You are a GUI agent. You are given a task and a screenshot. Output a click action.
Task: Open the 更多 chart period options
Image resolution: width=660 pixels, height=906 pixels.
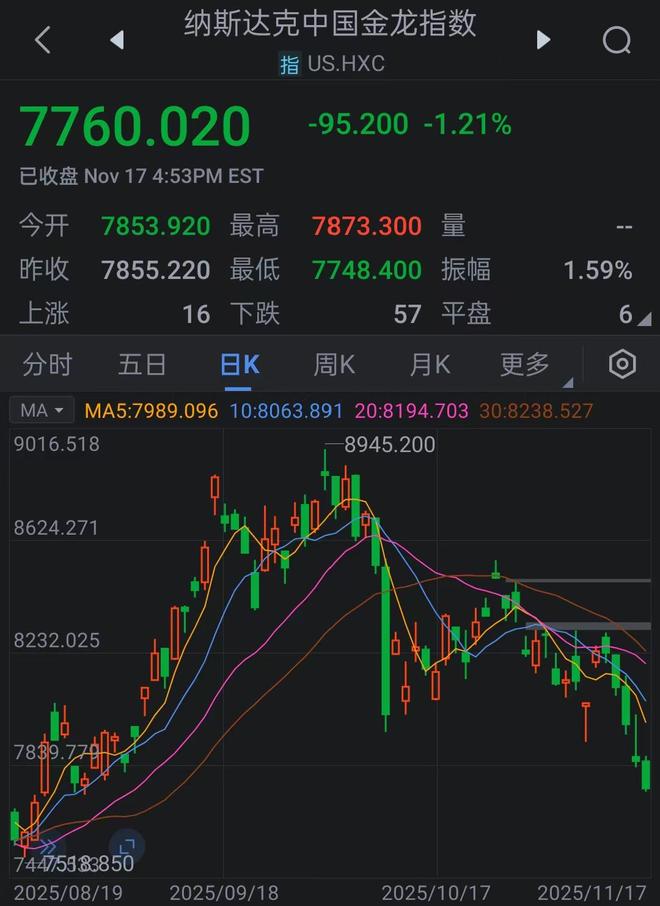pos(526,365)
